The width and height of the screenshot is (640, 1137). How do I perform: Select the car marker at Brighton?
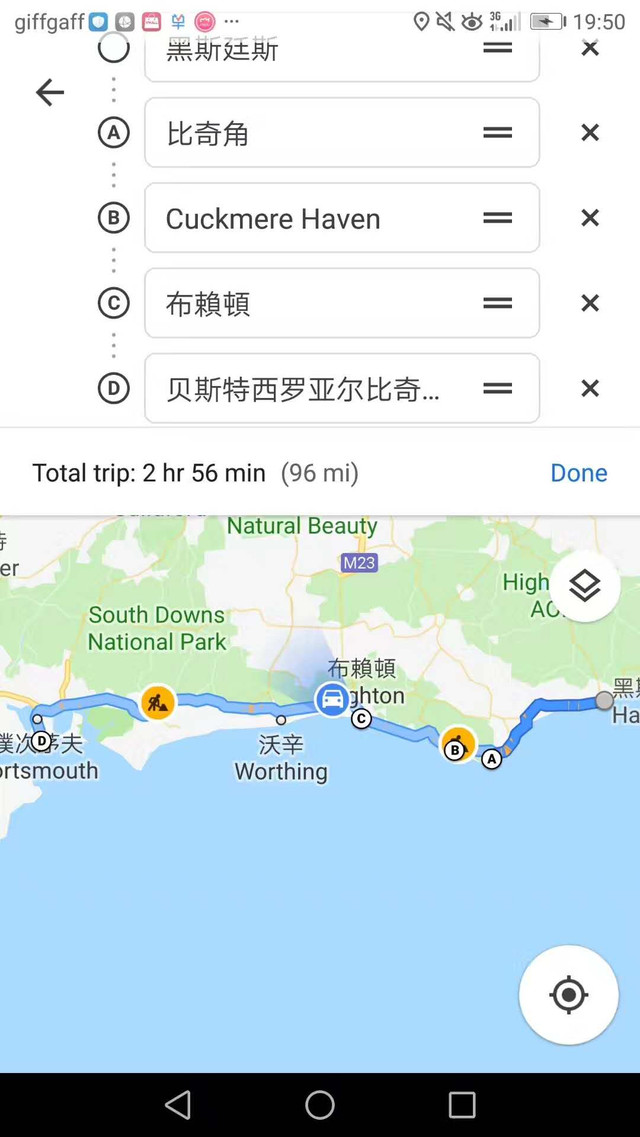(332, 699)
